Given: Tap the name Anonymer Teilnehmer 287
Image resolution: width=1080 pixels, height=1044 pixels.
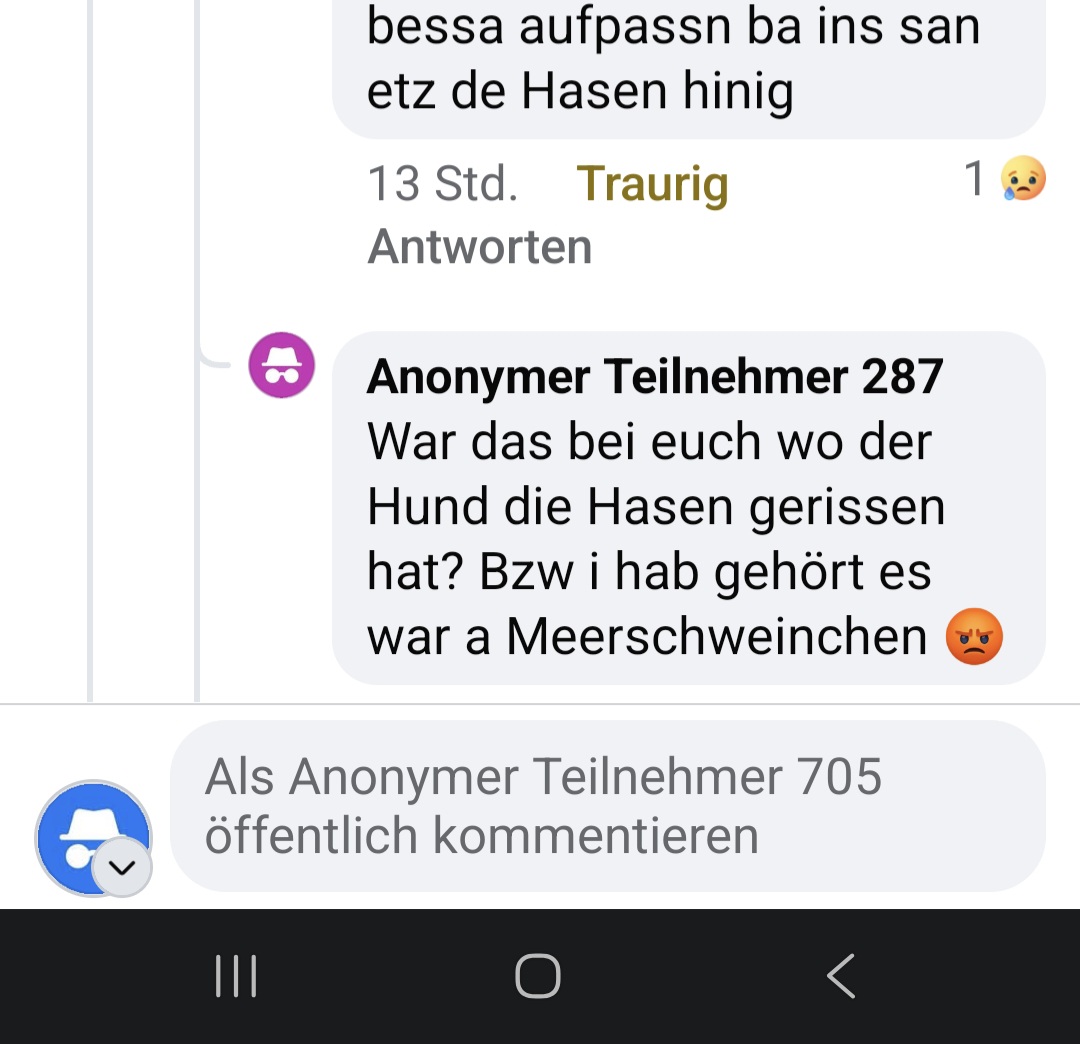Looking at the screenshot, I should [655, 377].
